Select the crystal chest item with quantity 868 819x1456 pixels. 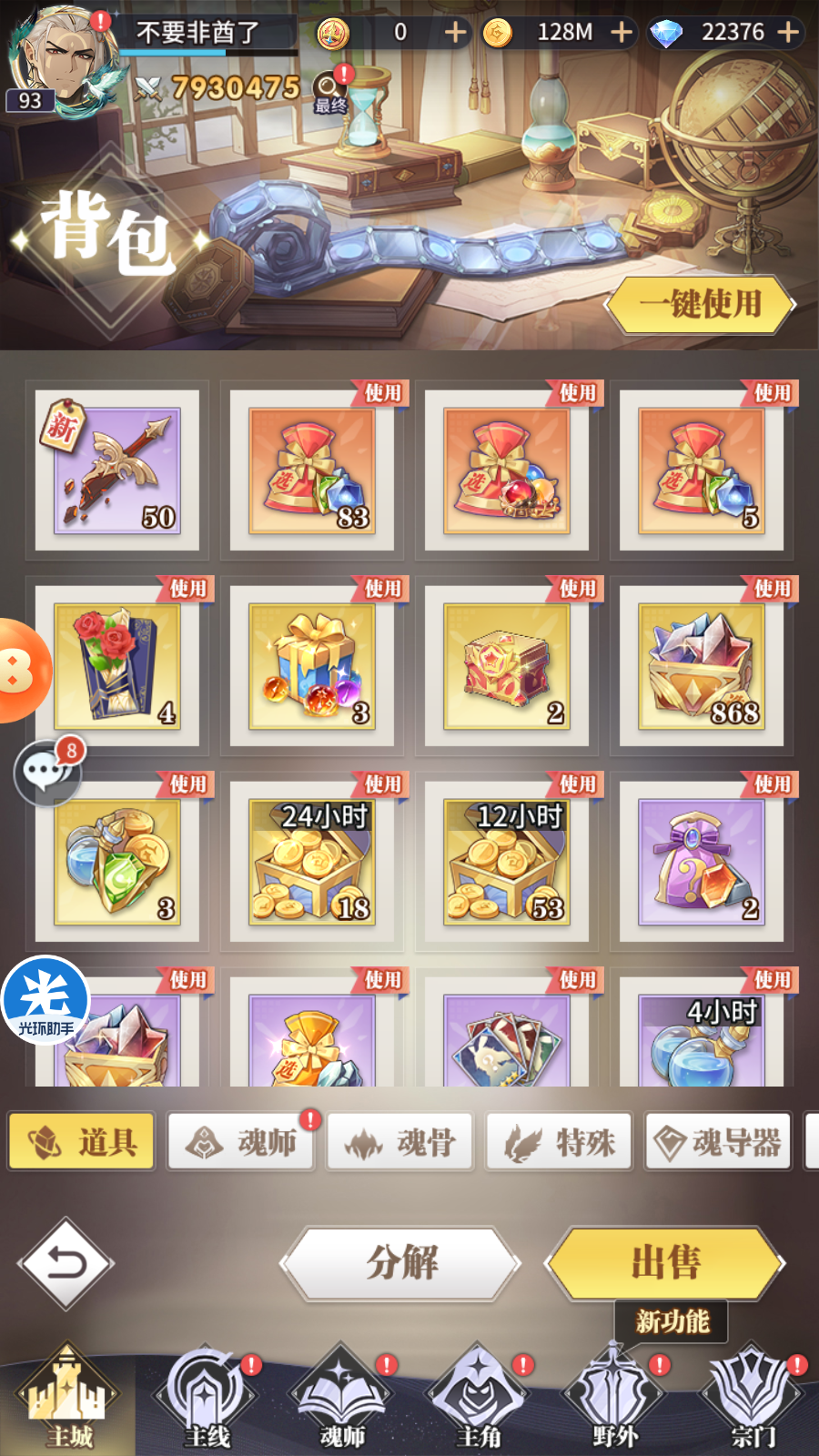(702, 666)
